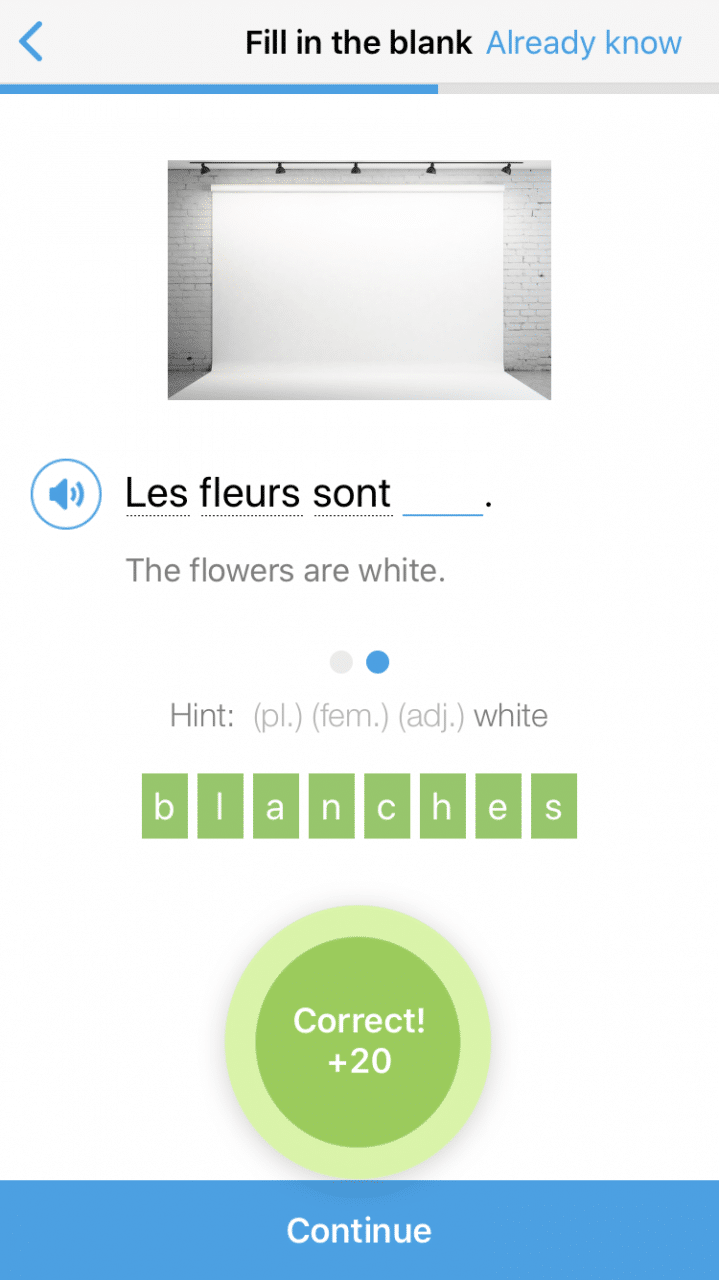
Task: Tap the word 'Les' in the sentence
Action: [x=156, y=494]
